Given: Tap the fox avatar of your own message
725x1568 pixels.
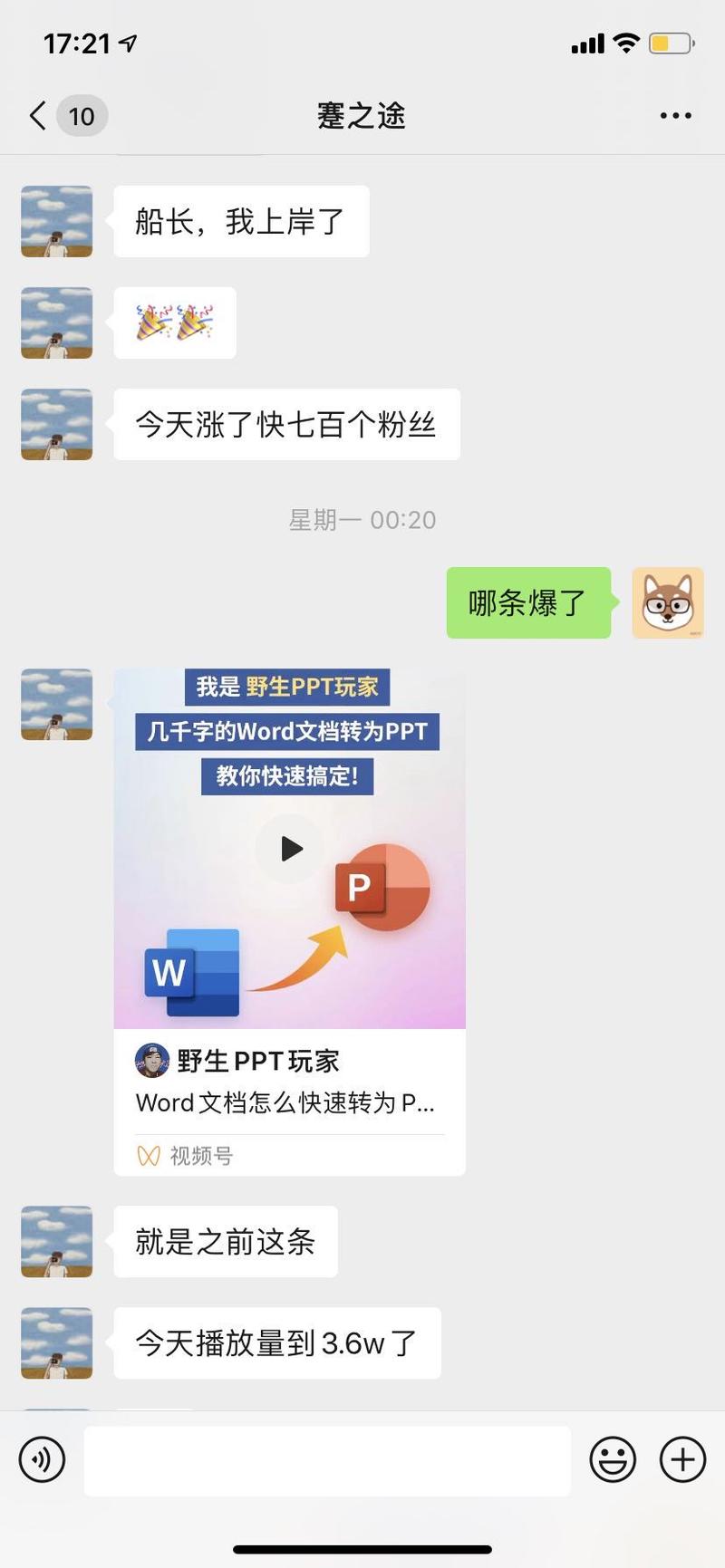Looking at the screenshot, I should (667, 602).
